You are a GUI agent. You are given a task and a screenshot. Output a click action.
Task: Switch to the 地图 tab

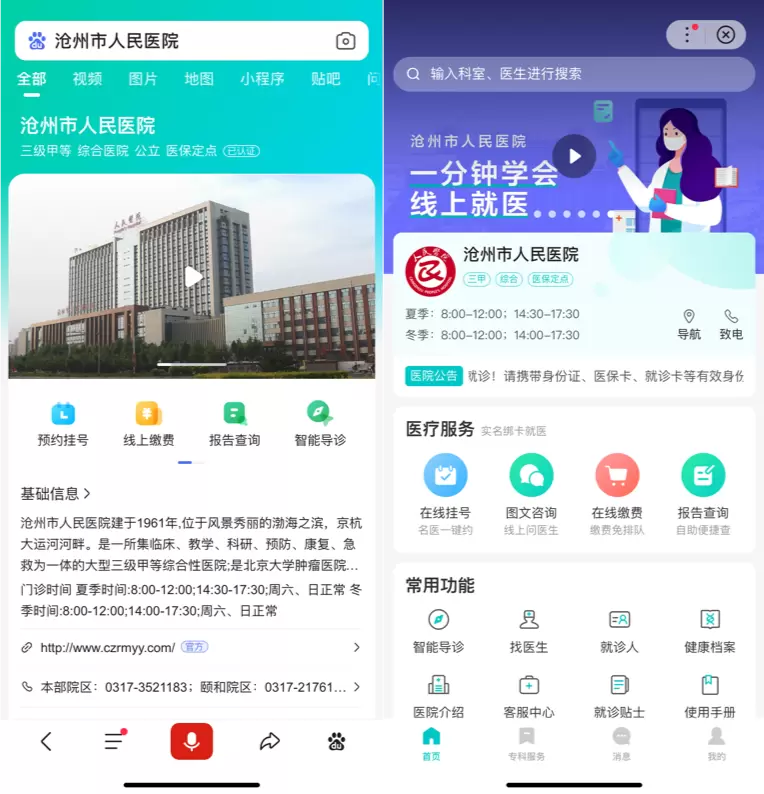coord(199,79)
